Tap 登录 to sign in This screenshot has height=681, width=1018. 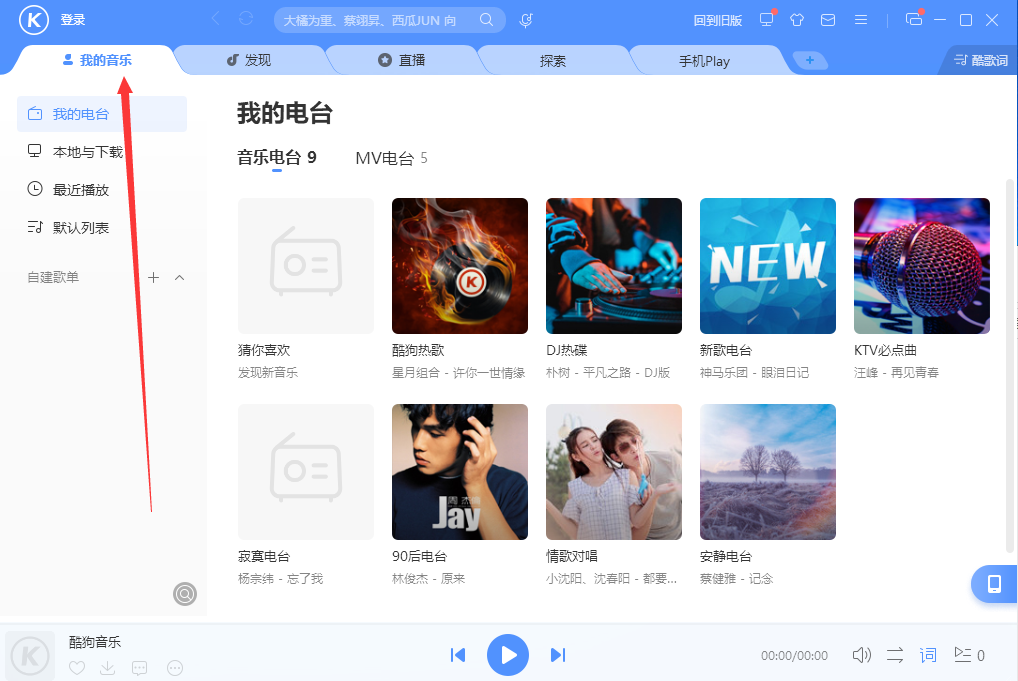(73, 20)
